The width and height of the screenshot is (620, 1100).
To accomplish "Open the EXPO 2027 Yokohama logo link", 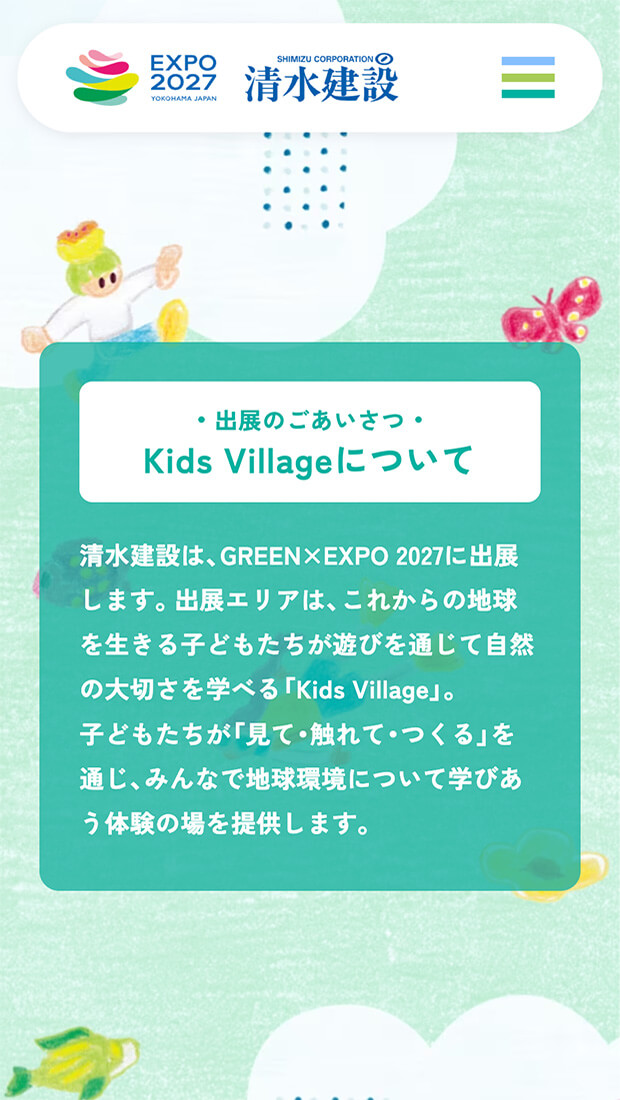I will point(140,78).
